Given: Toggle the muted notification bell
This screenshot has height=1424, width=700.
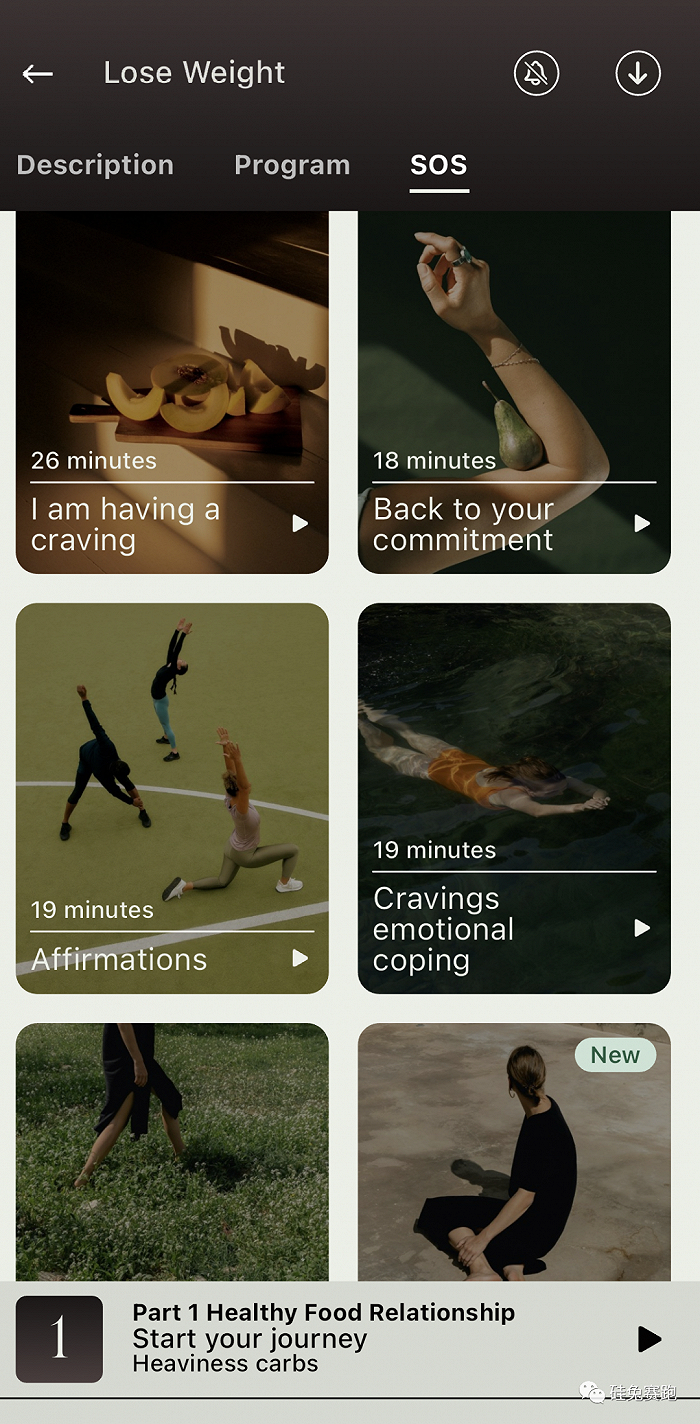Looking at the screenshot, I should 536,74.
